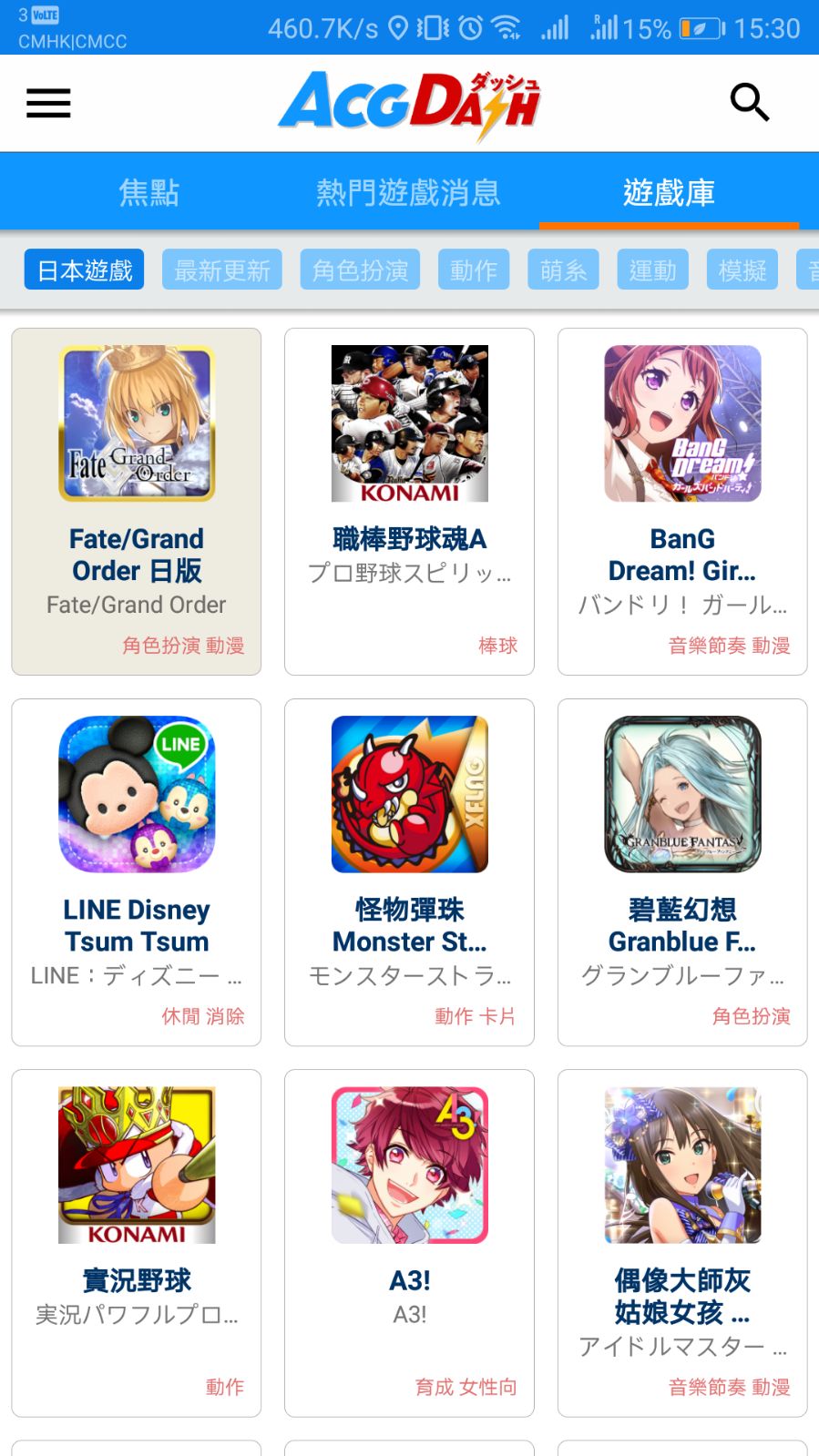The height and width of the screenshot is (1456, 819).
Task: Open the 職棒野球魂A game card
Action: (x=409, y=502)
